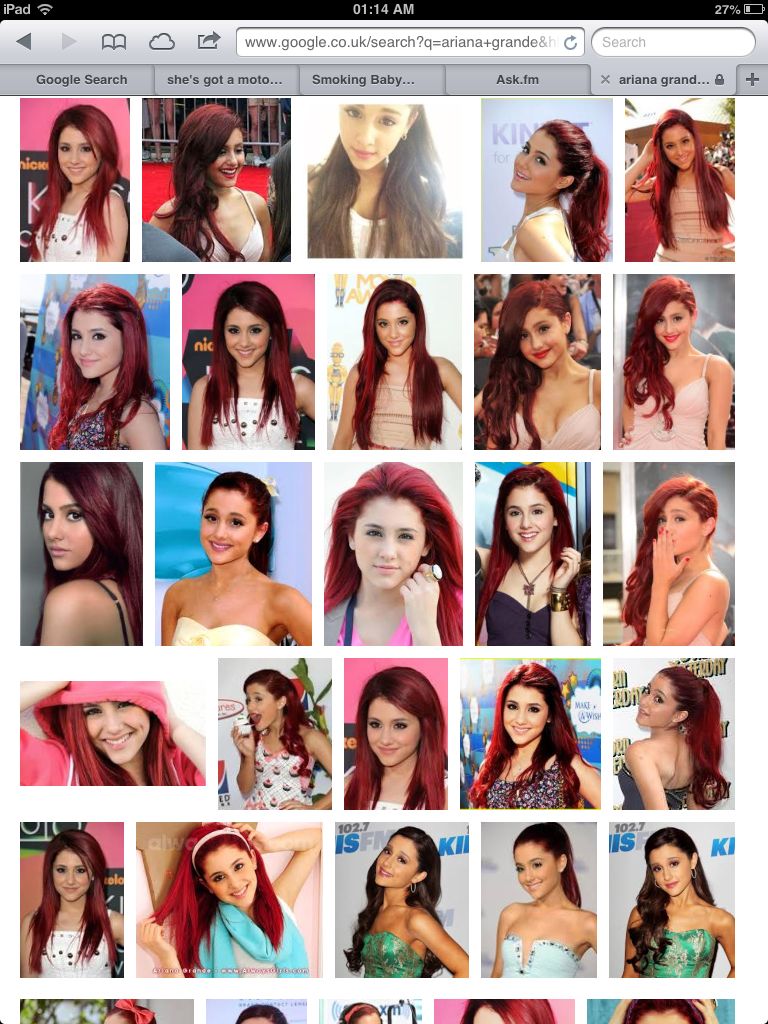Open the image with the yellow strapless dress
The image size is (768, 1024).
(x=233, y=554)
